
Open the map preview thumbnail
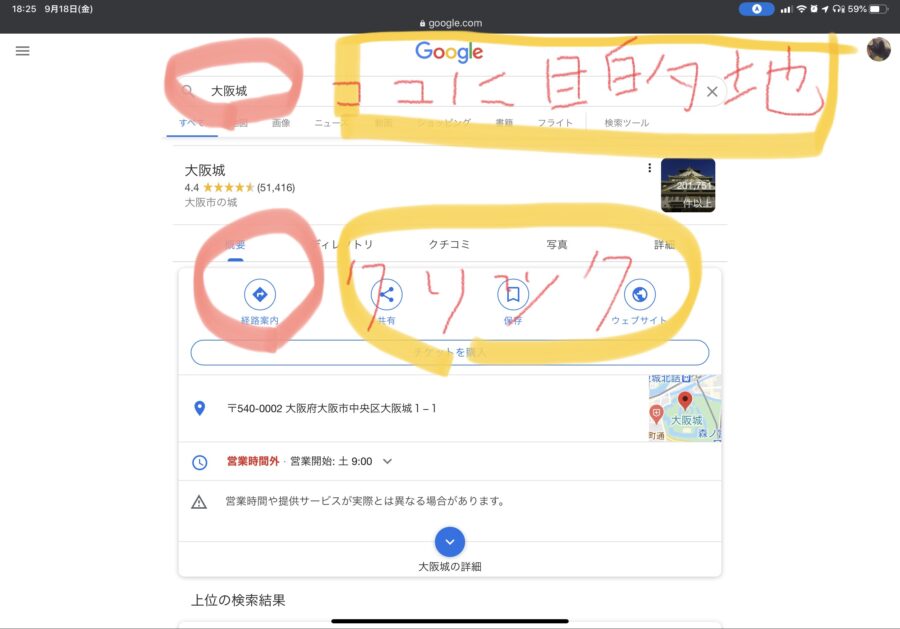tap(685, 408)
